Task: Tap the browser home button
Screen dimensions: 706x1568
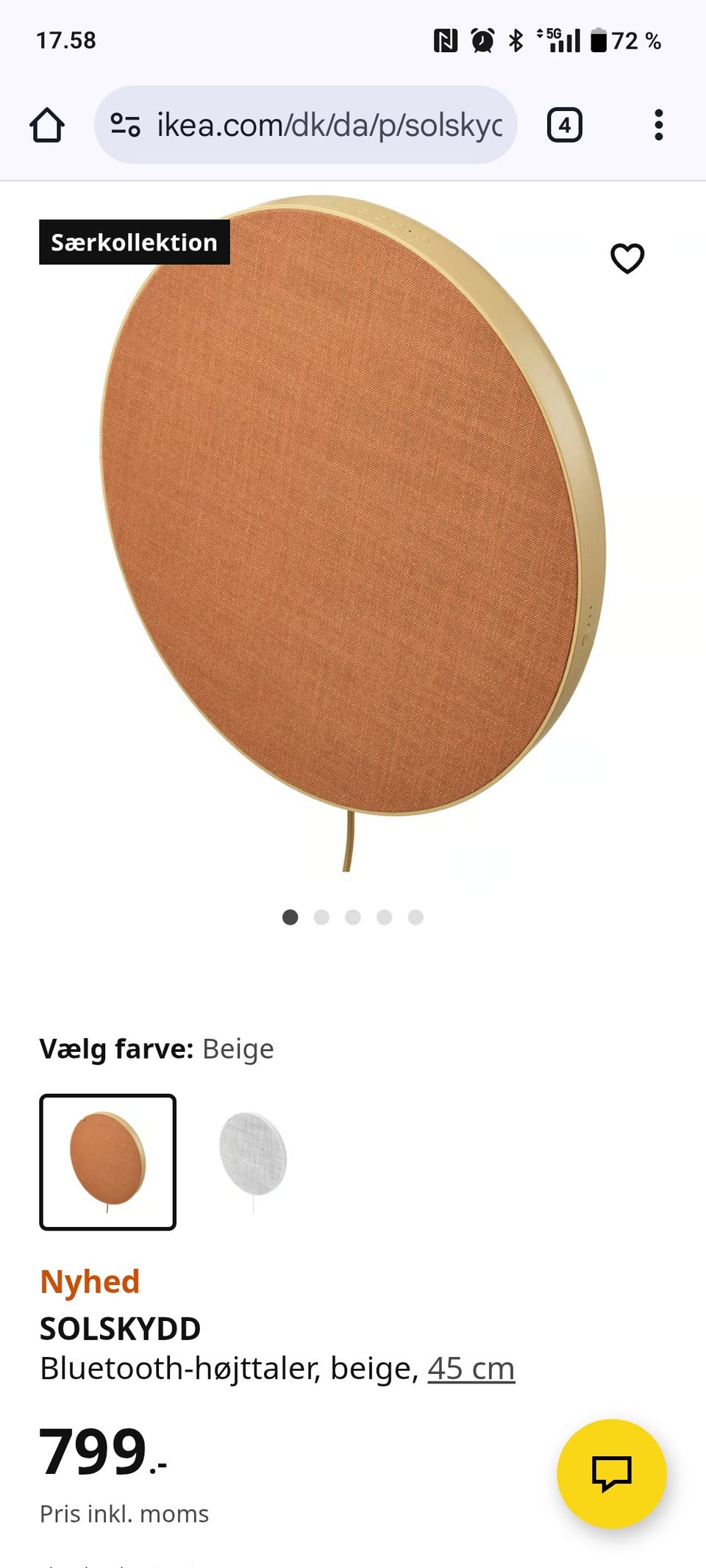Action: (x=47, y=125)
